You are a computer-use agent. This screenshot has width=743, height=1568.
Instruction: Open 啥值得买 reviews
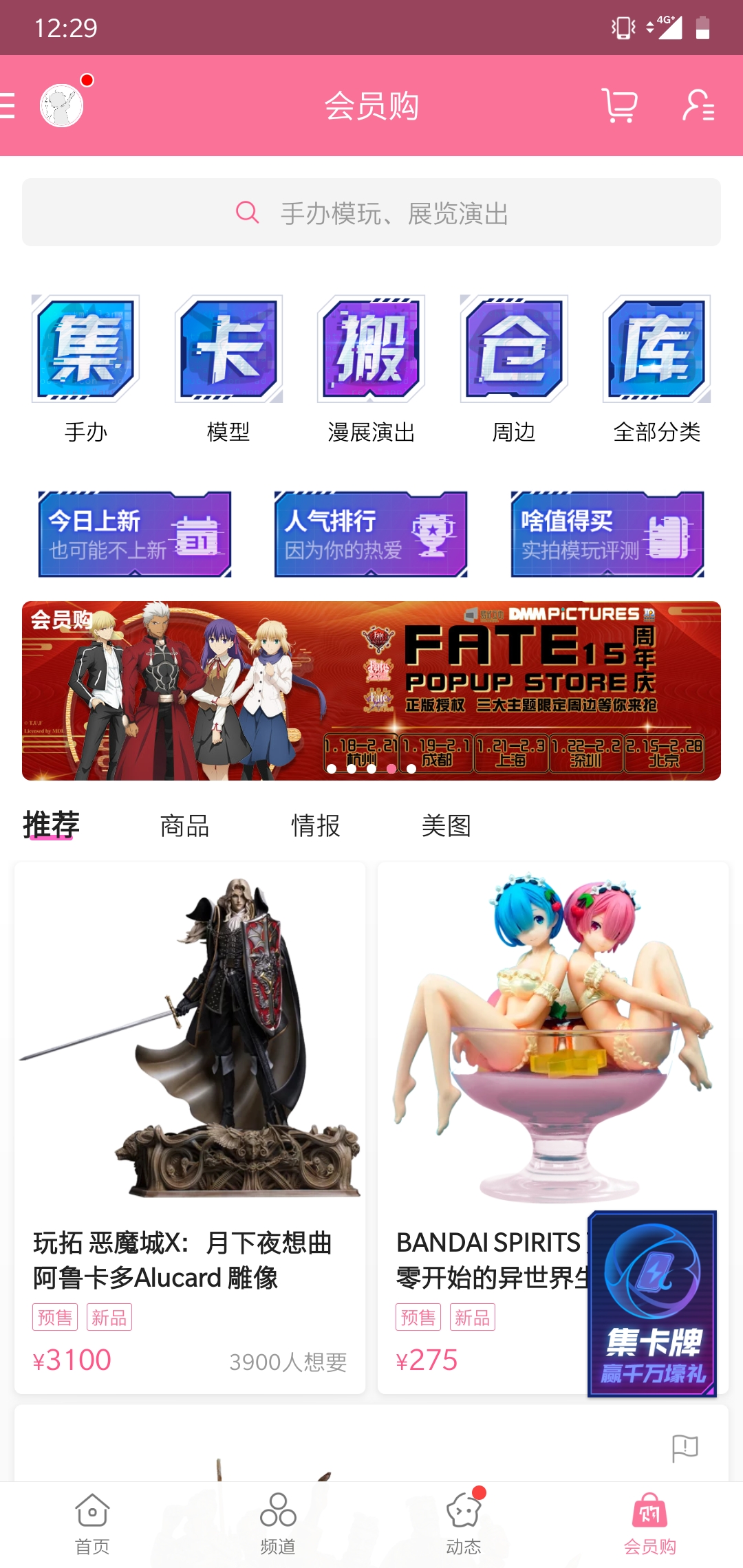click(x=607, y=534)
